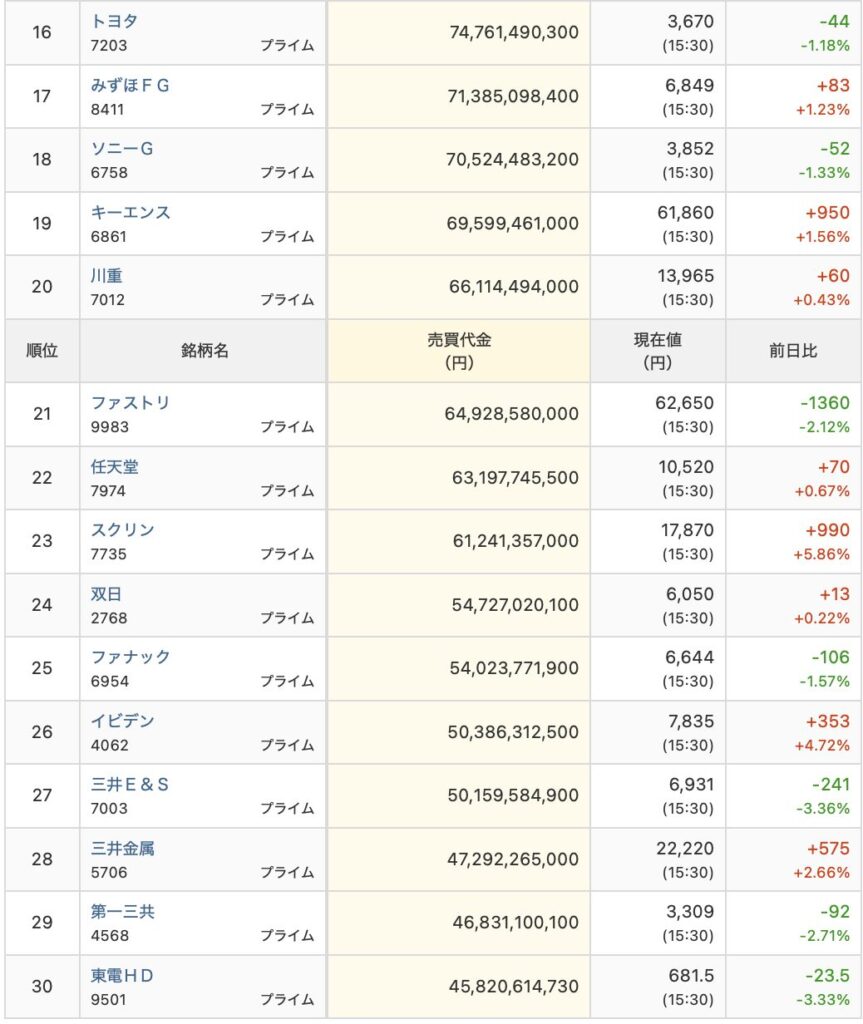
Task: Open the 三井E&S stock page
Action: [x=130, y=784]
